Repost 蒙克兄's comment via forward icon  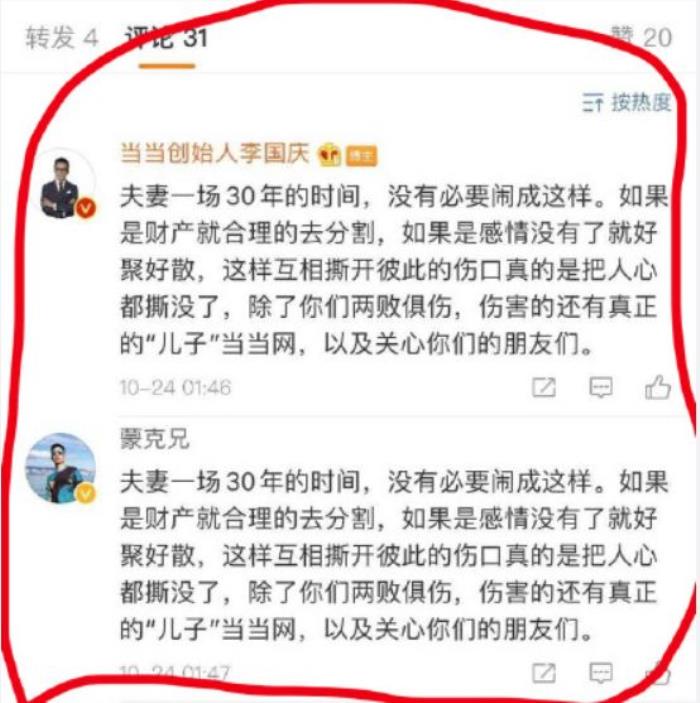click(x=544, y=671)
